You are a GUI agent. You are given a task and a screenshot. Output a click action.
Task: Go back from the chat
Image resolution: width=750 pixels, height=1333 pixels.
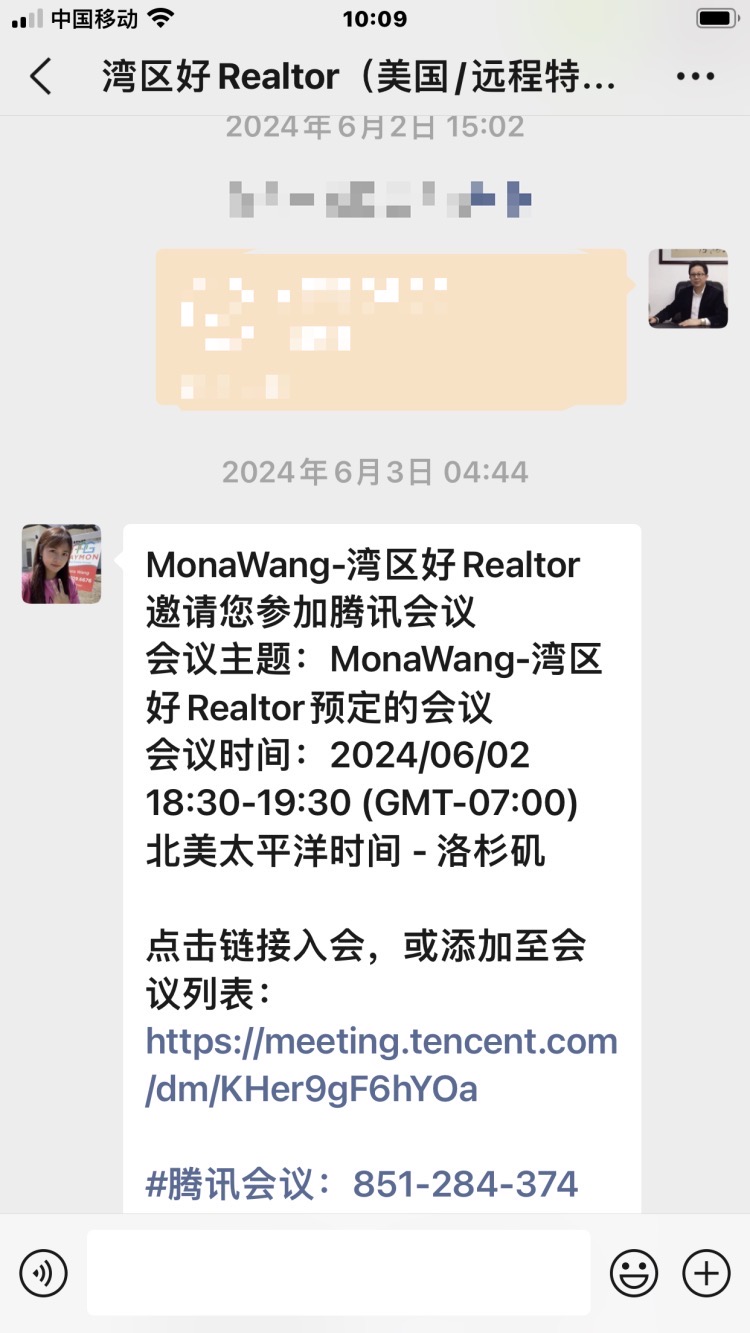(x=40, y=77)
